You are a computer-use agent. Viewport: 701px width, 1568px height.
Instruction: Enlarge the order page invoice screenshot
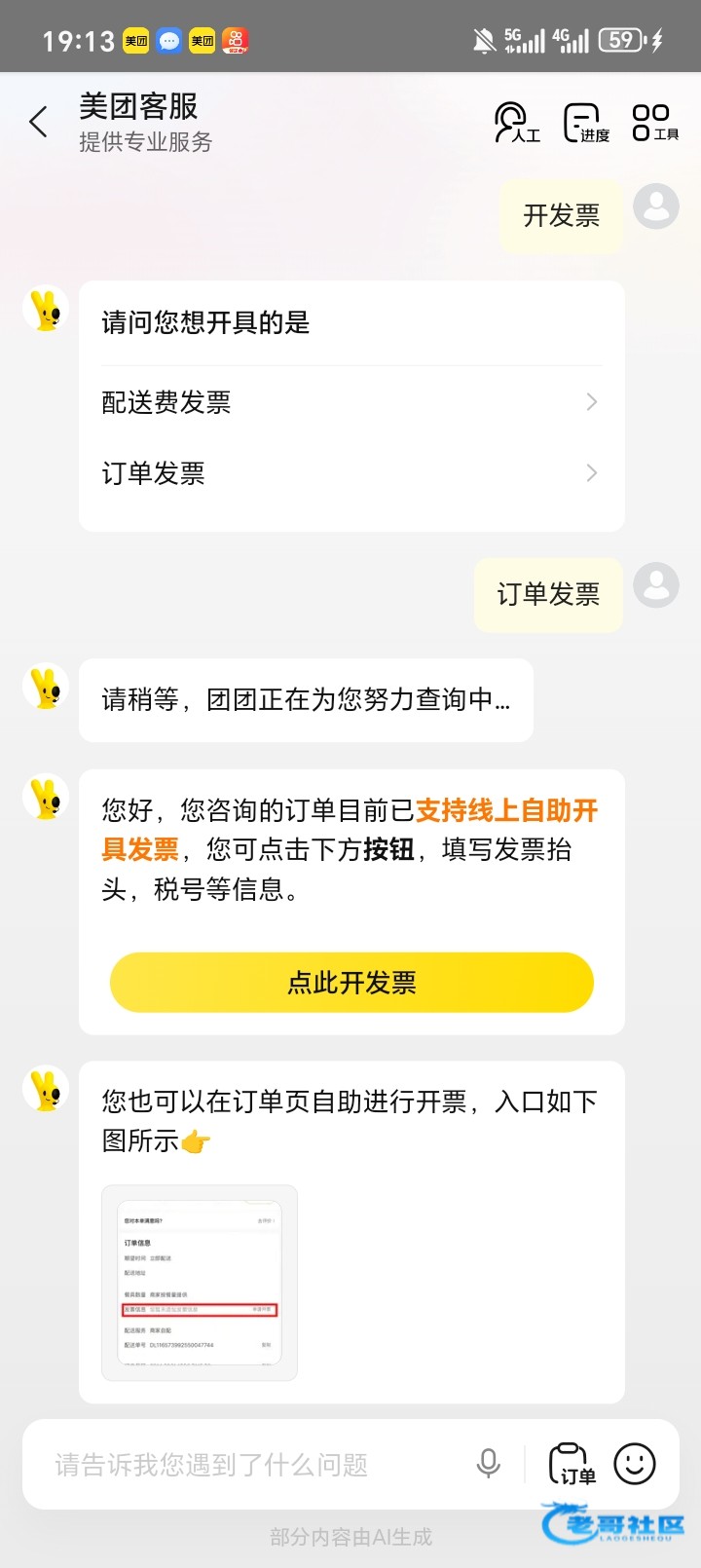[x=200, y=1283]
